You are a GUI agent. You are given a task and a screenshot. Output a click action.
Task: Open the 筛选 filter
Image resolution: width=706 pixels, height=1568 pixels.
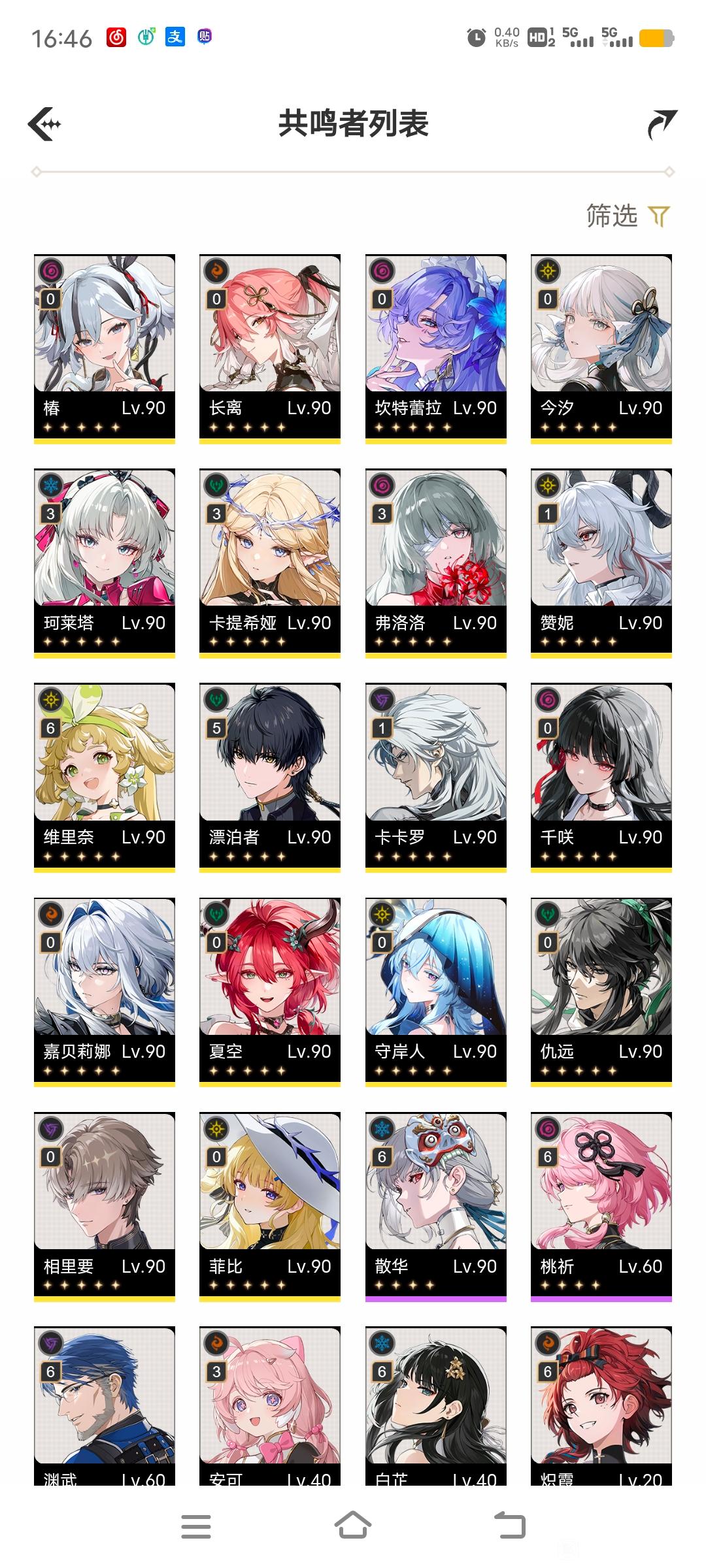click(628, 216)
